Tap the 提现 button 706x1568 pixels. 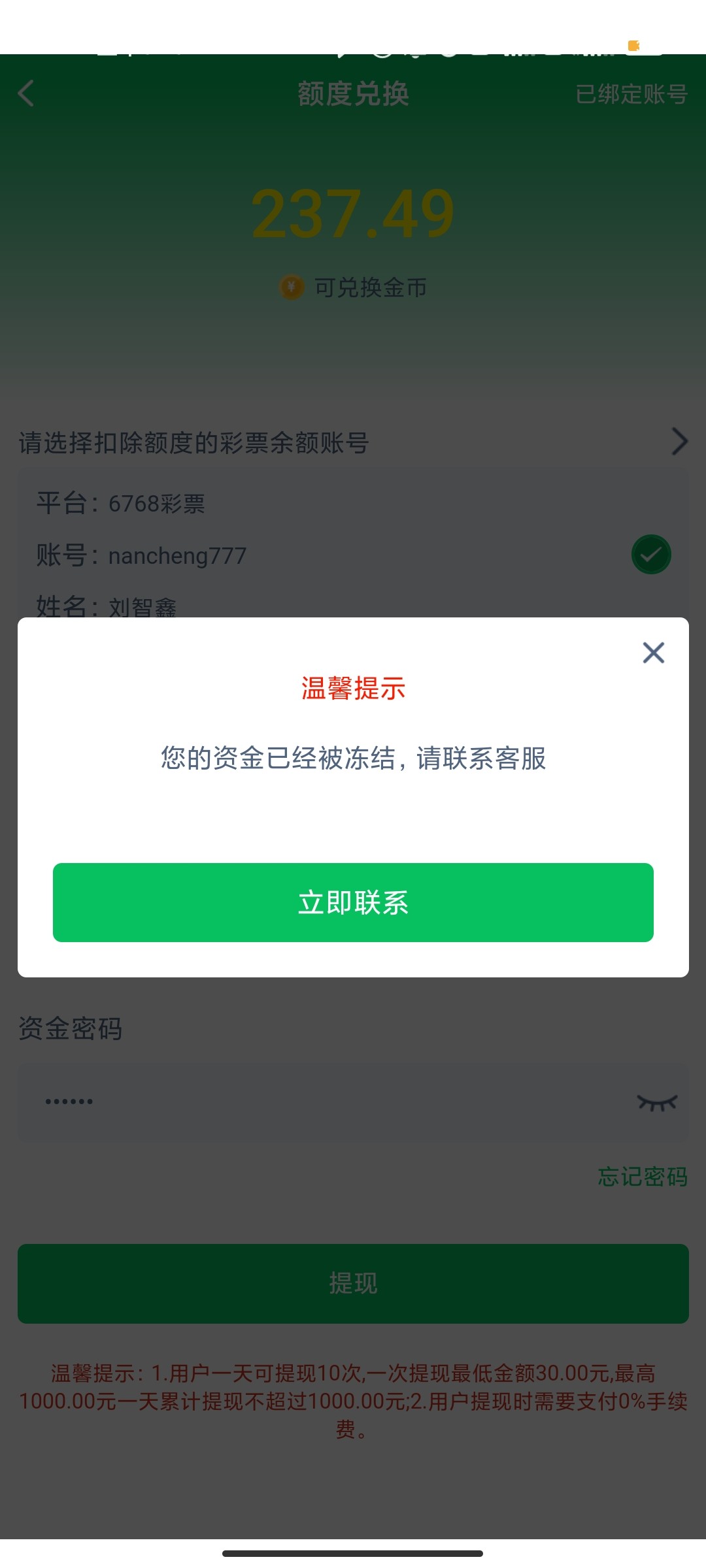point(353,1283)
